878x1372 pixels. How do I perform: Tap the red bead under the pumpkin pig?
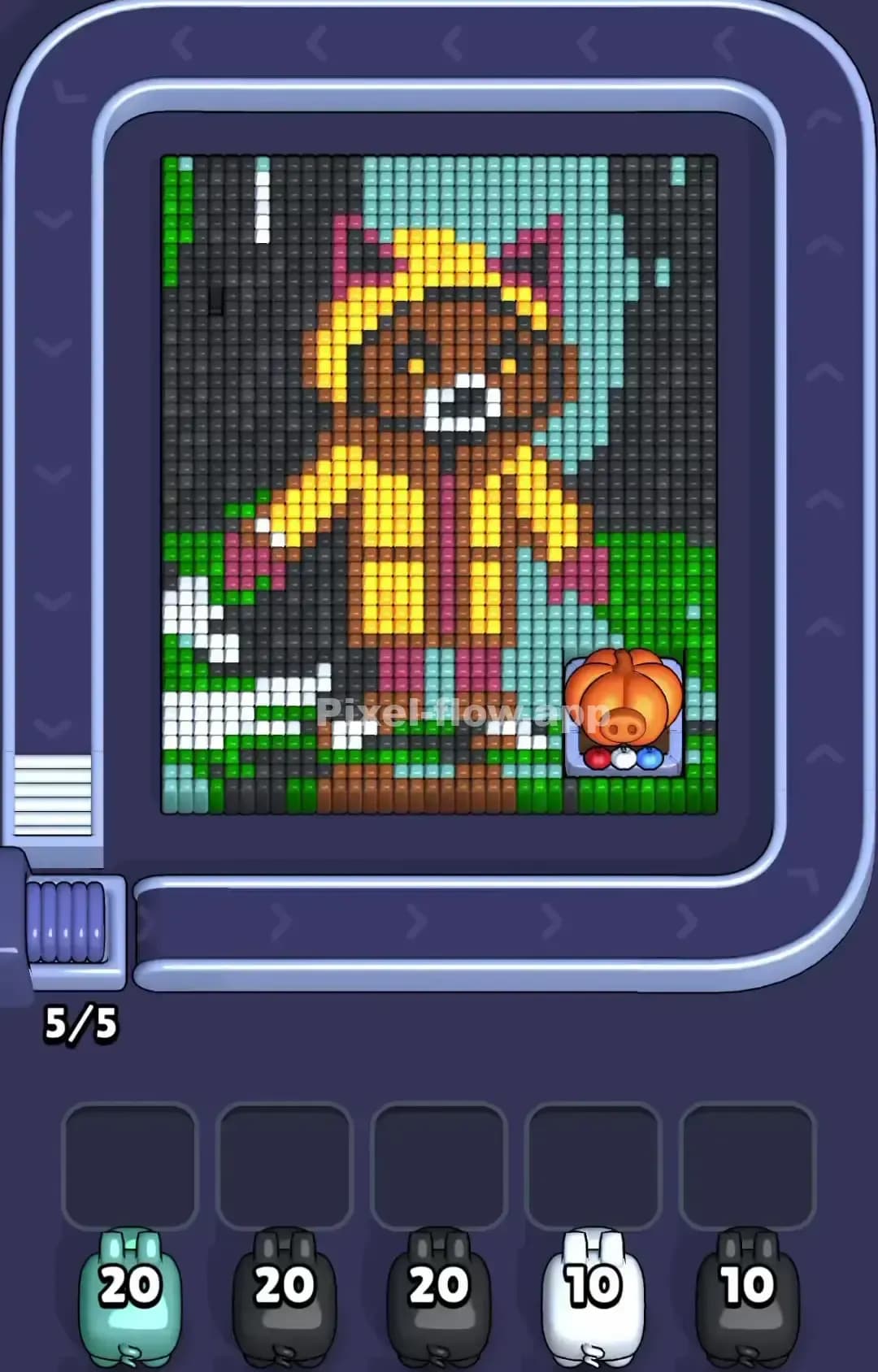(x=596, y=758)
